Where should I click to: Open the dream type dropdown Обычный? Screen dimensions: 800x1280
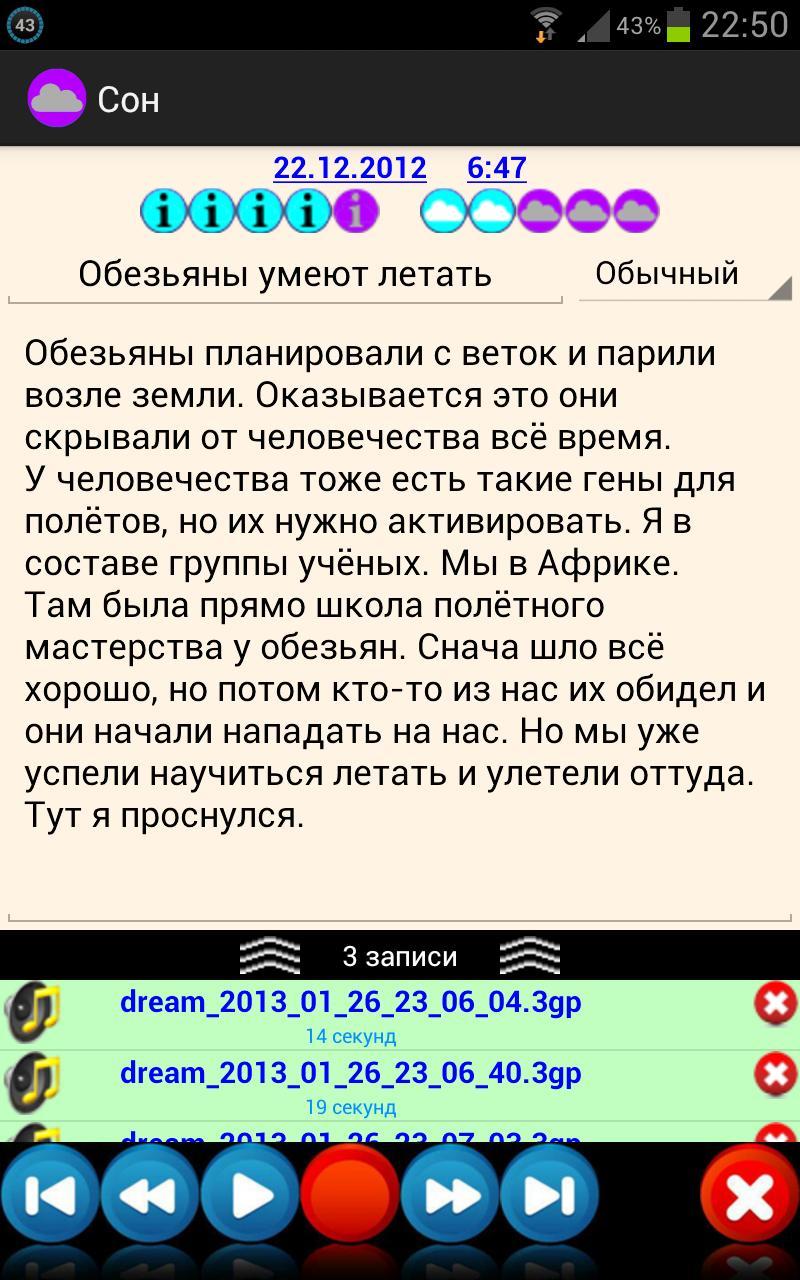click(x=685, y=274)
